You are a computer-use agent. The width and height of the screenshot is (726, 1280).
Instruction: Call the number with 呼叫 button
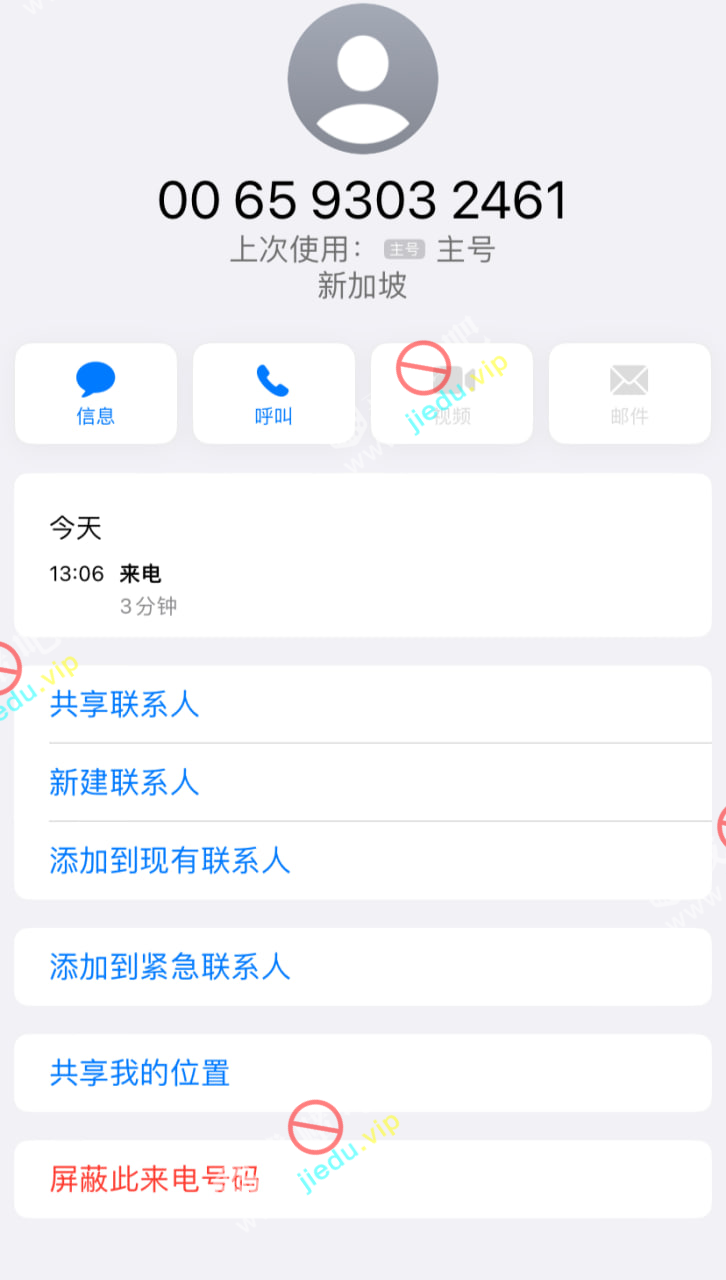pos(273,393)
